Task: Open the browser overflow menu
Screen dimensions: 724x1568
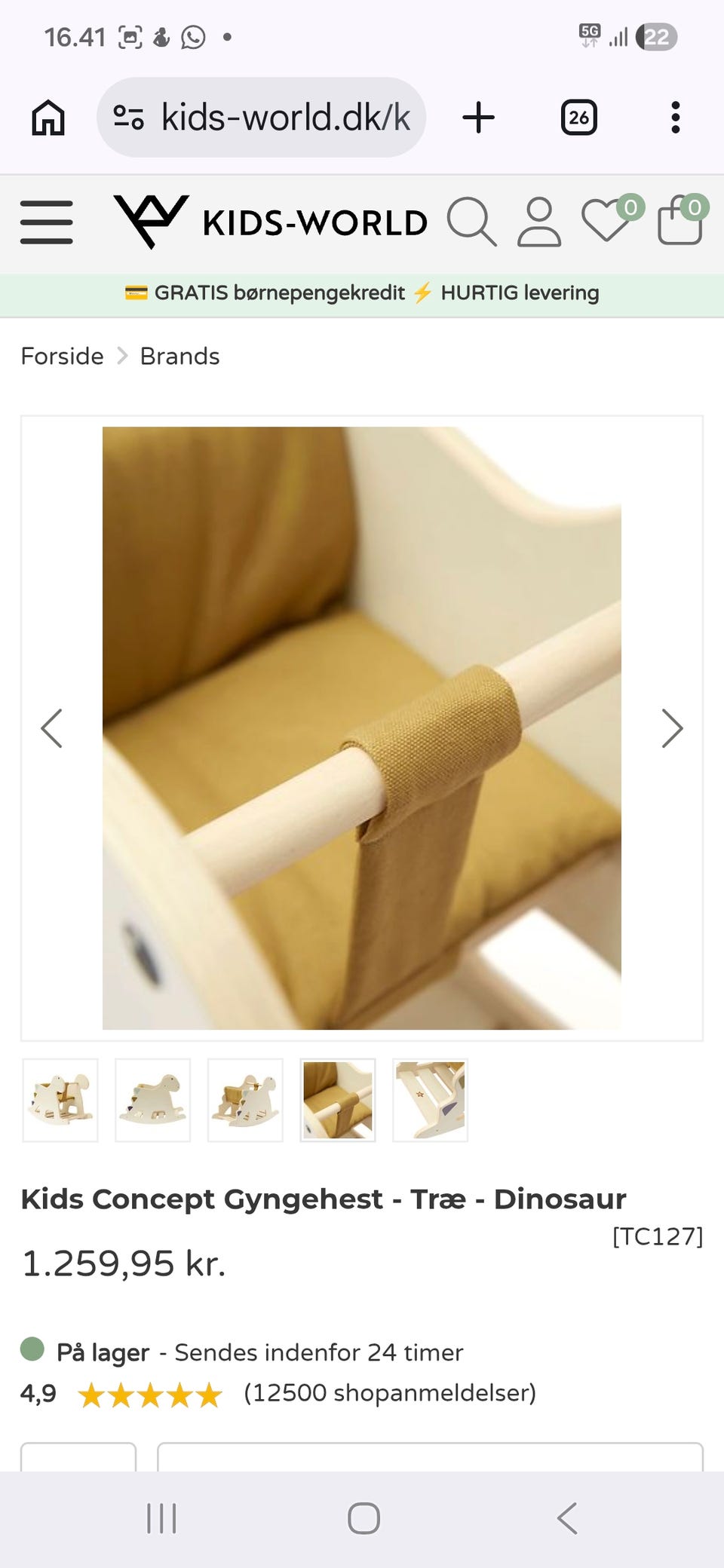Action: [676, 118]
